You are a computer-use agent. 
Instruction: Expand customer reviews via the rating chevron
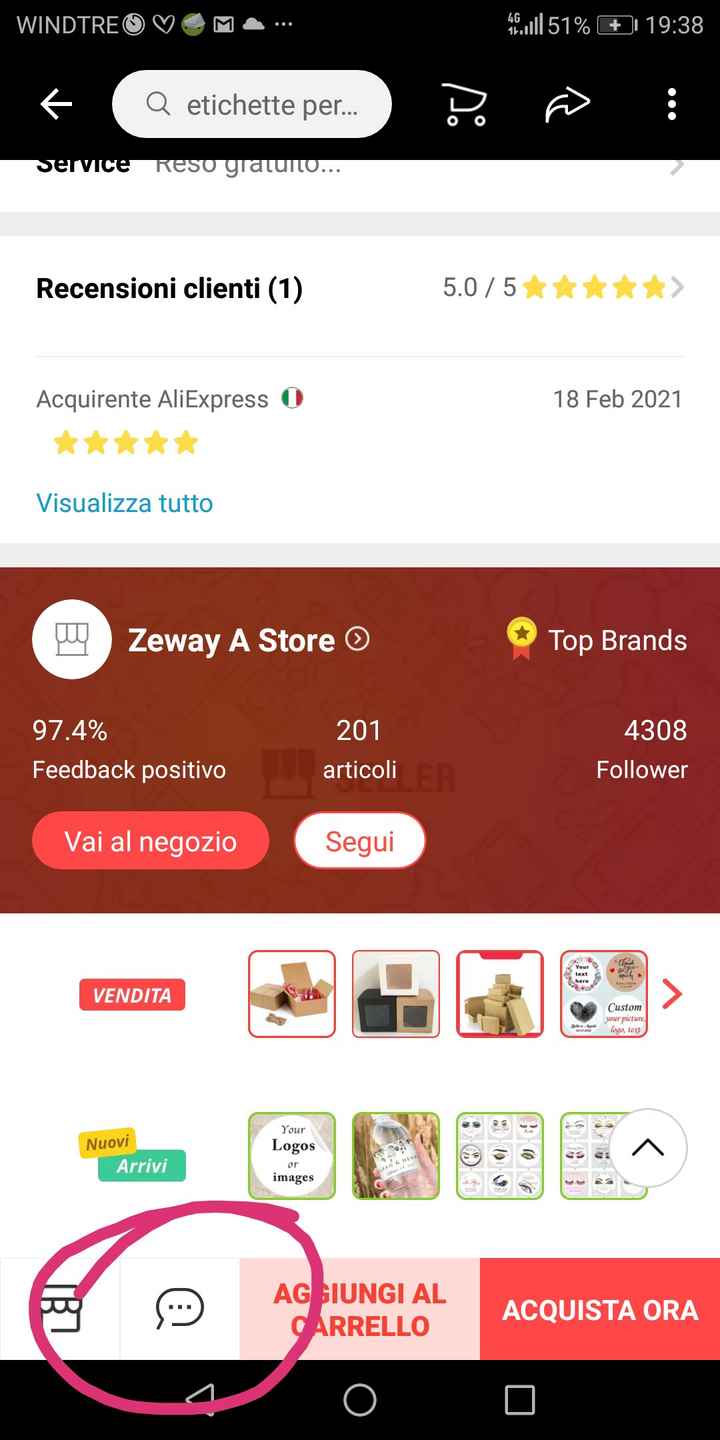click(676, 288)
